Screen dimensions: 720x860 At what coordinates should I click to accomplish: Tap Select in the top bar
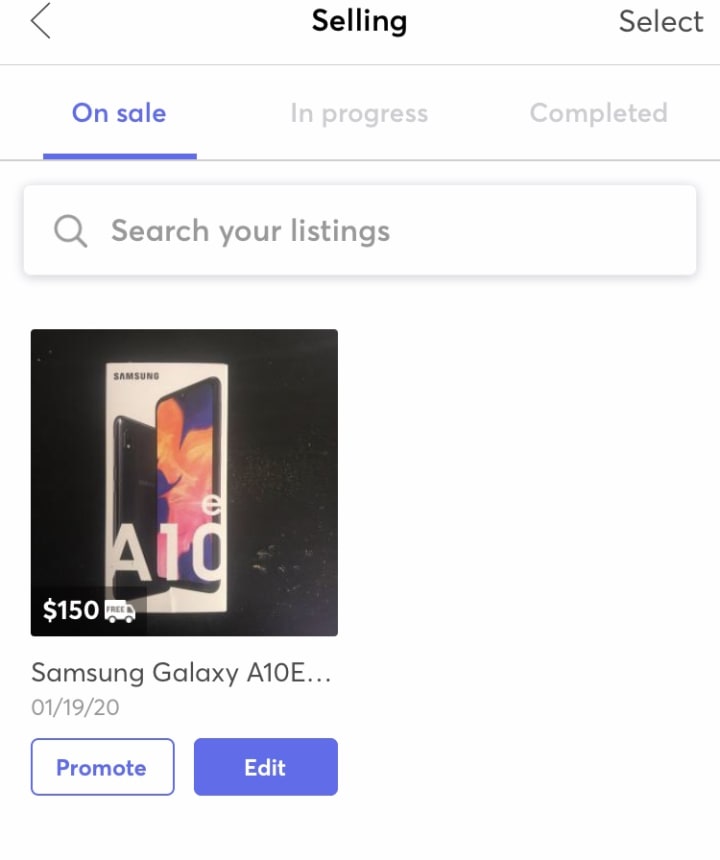(660, 21)
